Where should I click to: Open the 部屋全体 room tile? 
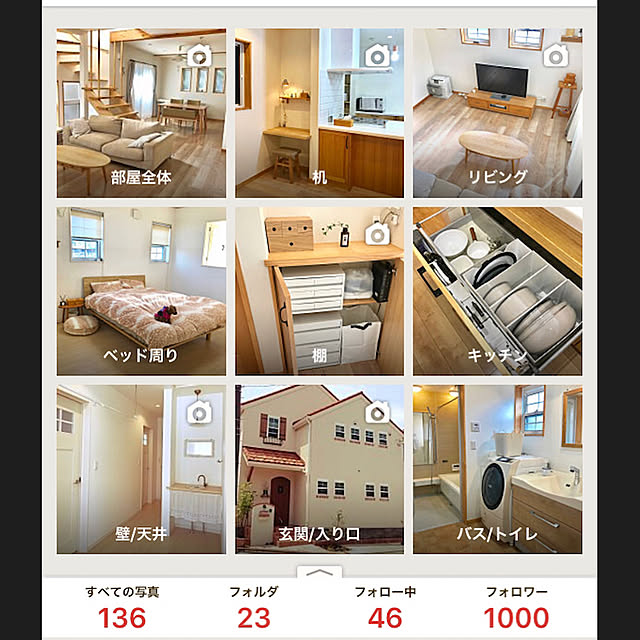tap(141, 112)
